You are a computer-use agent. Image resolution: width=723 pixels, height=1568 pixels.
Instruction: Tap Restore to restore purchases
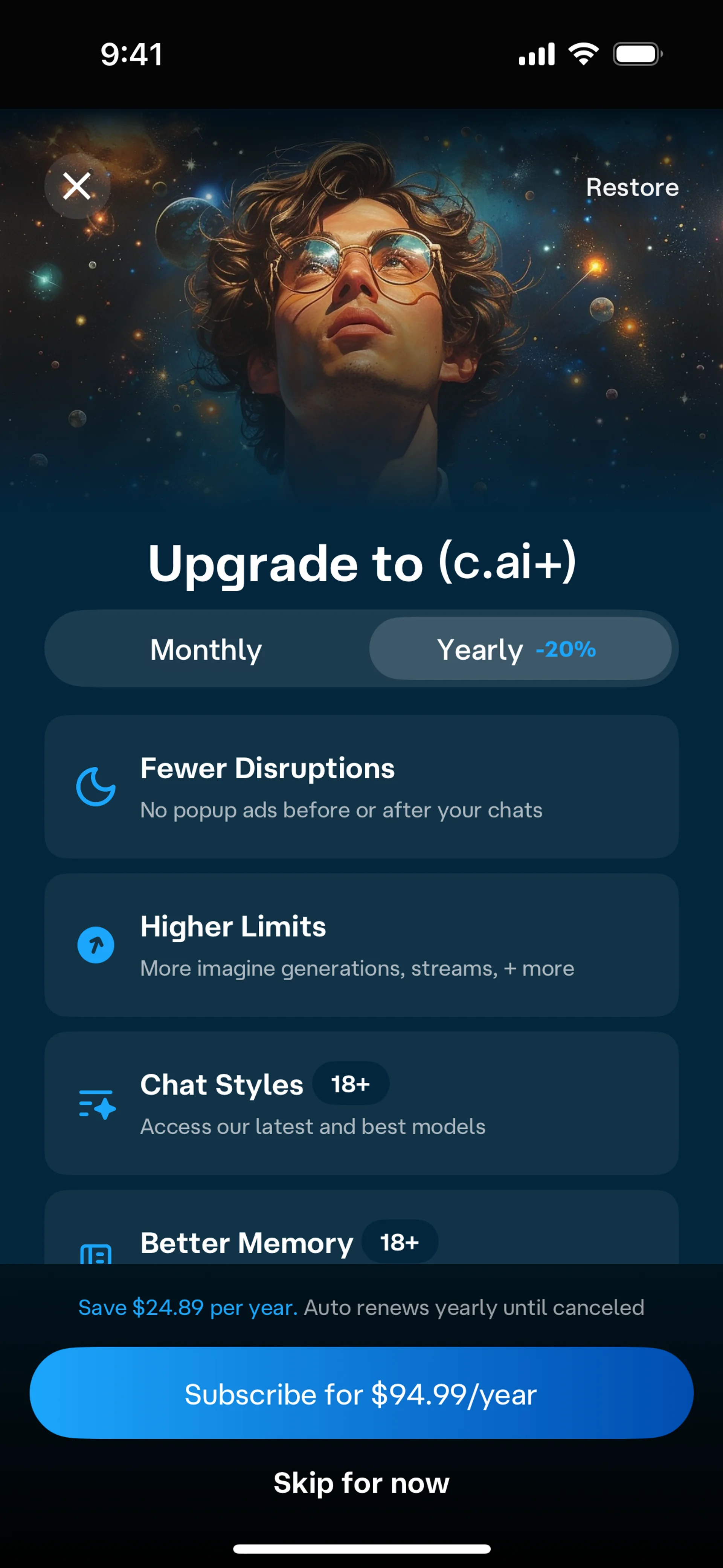632,188
